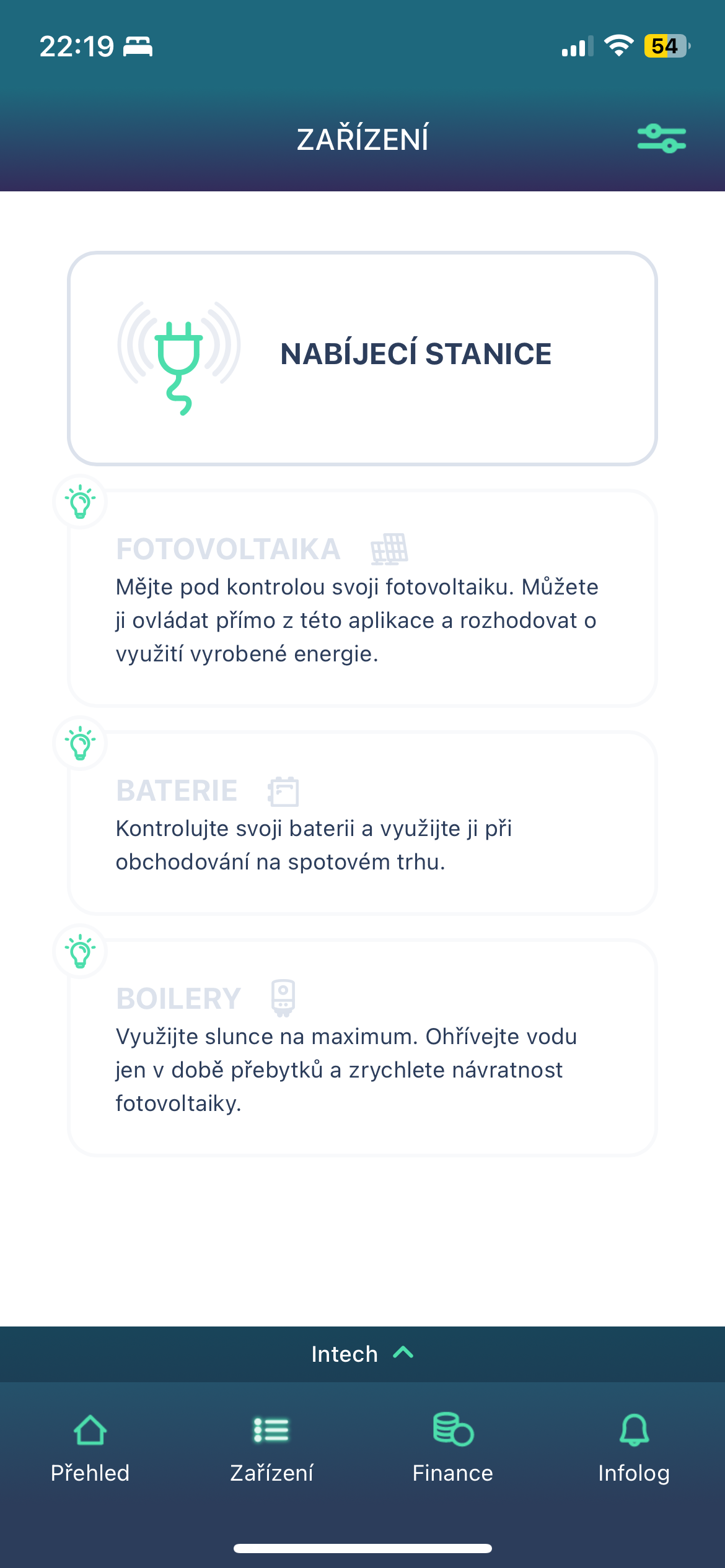
Task: Open the Fotovoltaika card
Action: coord(362,598)
